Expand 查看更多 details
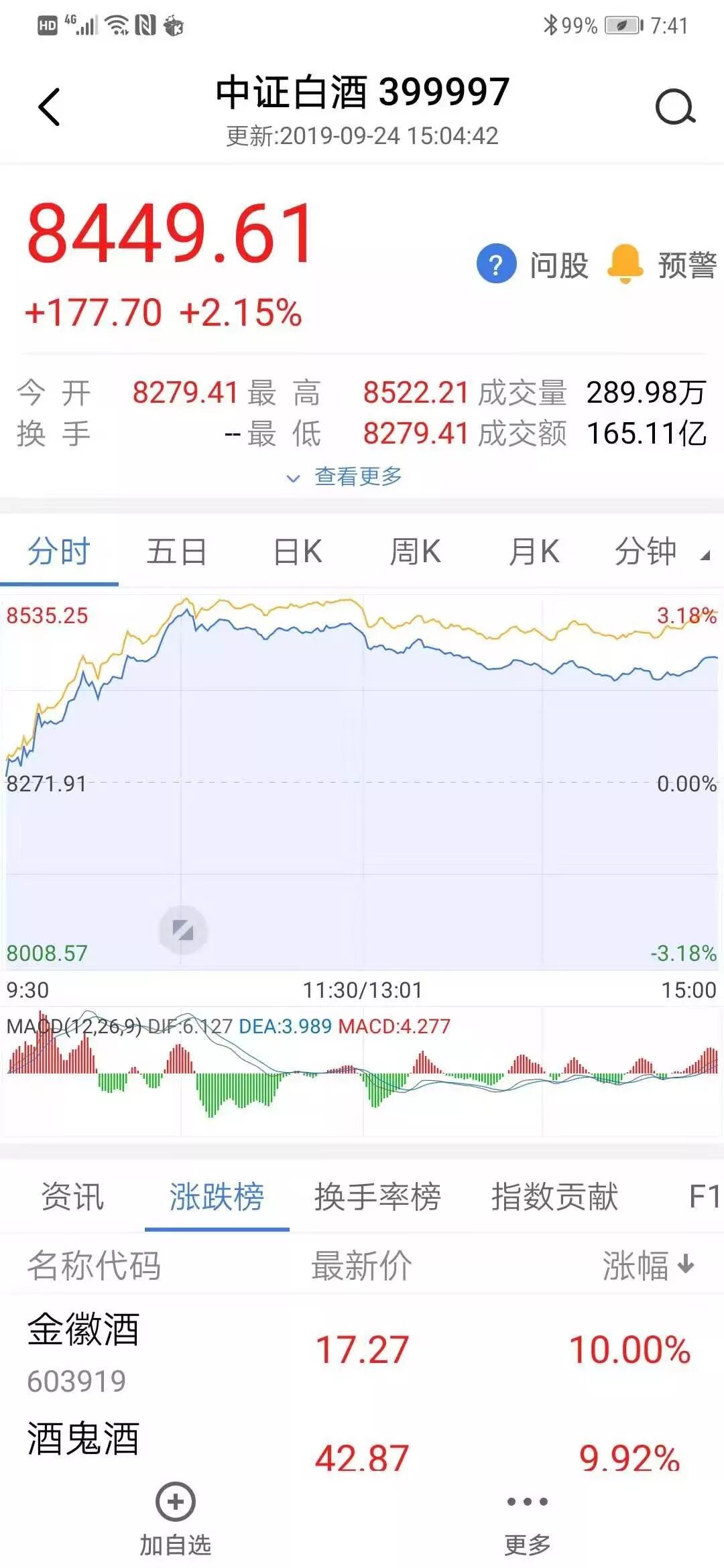This screenshot has width=724, height=1568. (346, 476)
